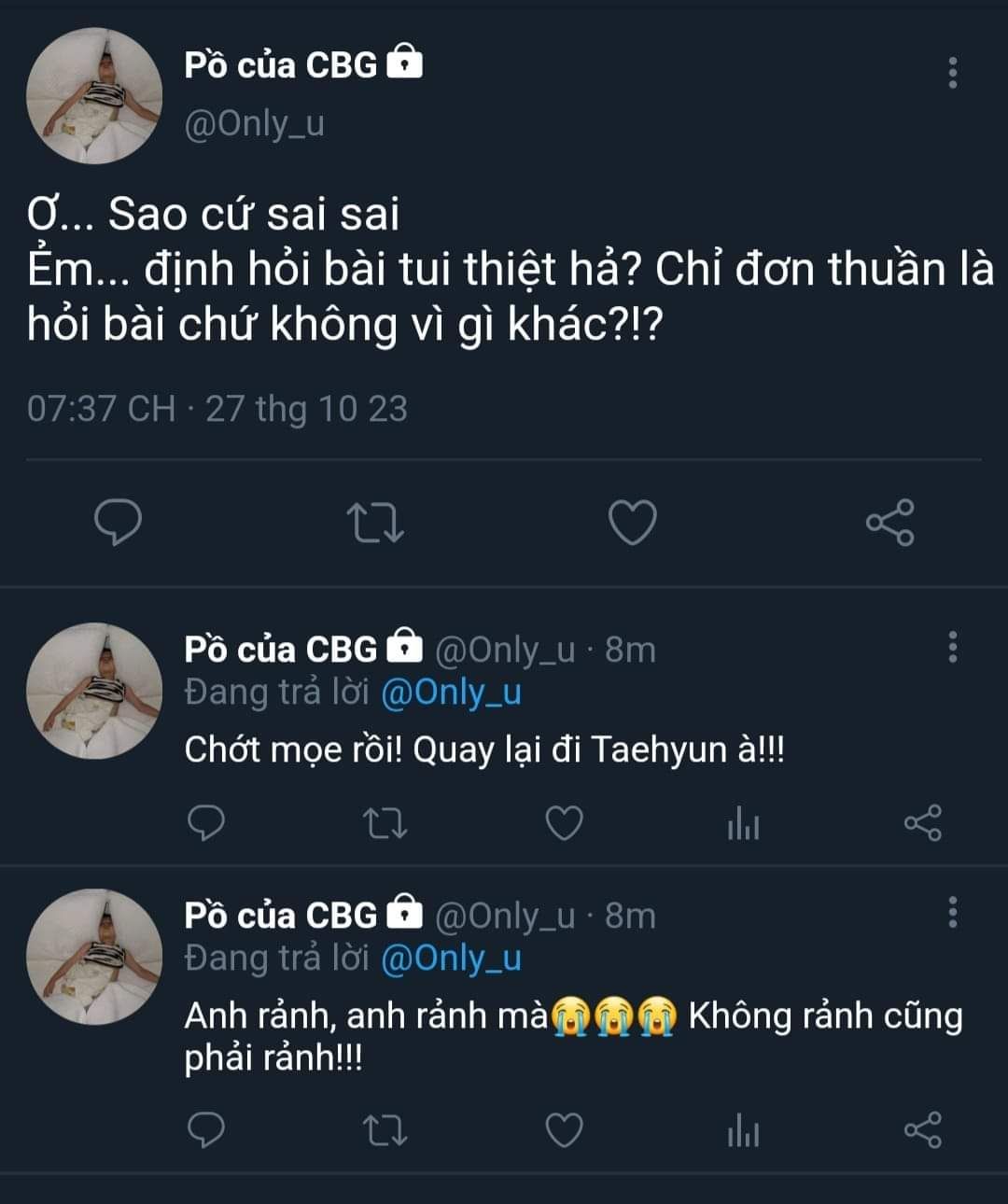
Task: Open overflow menu on the 'Anh rảnh' reply
Action: tap(952, 912)
